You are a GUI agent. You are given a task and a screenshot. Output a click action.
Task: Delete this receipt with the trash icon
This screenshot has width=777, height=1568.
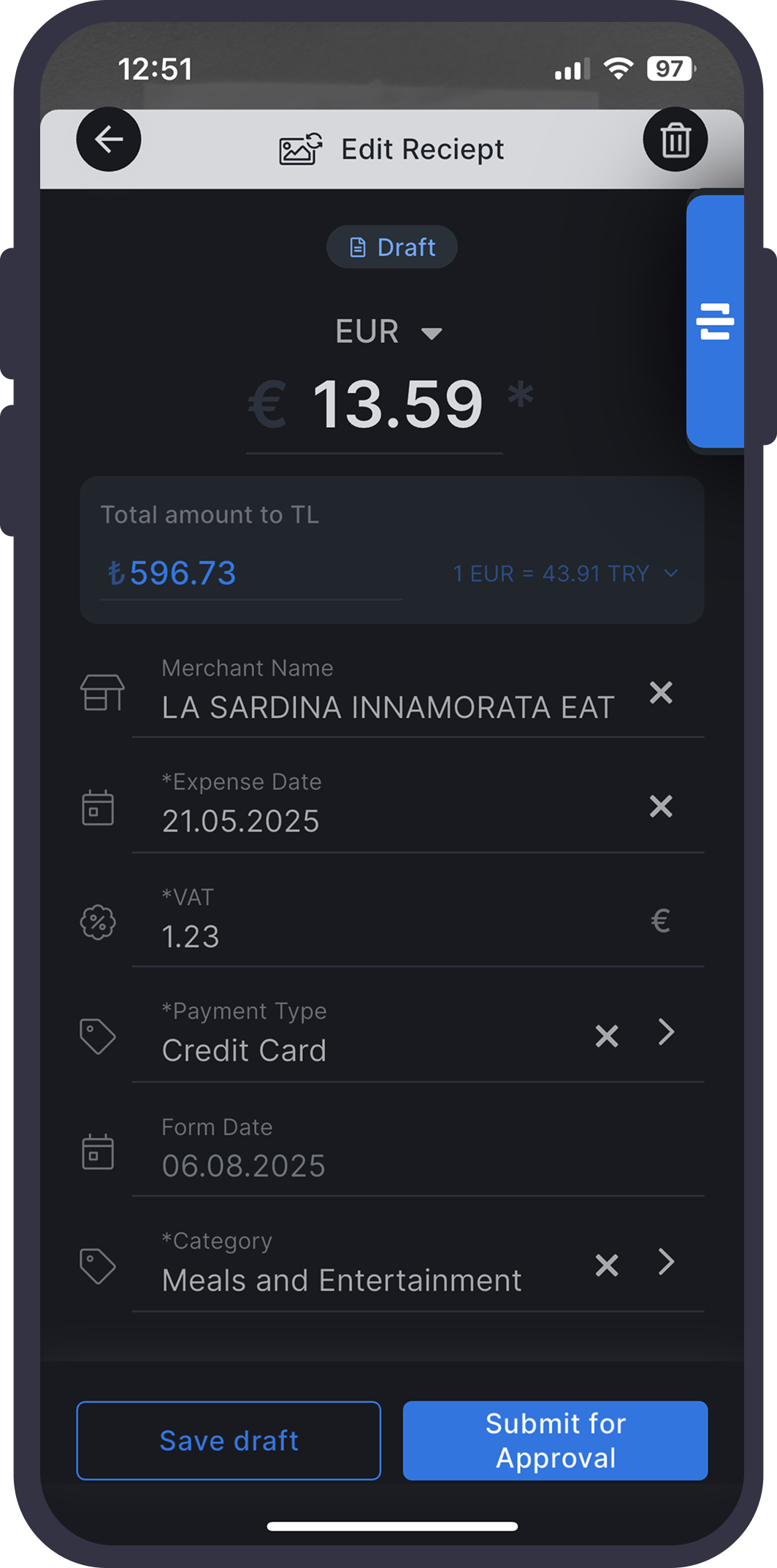(675, 139)
